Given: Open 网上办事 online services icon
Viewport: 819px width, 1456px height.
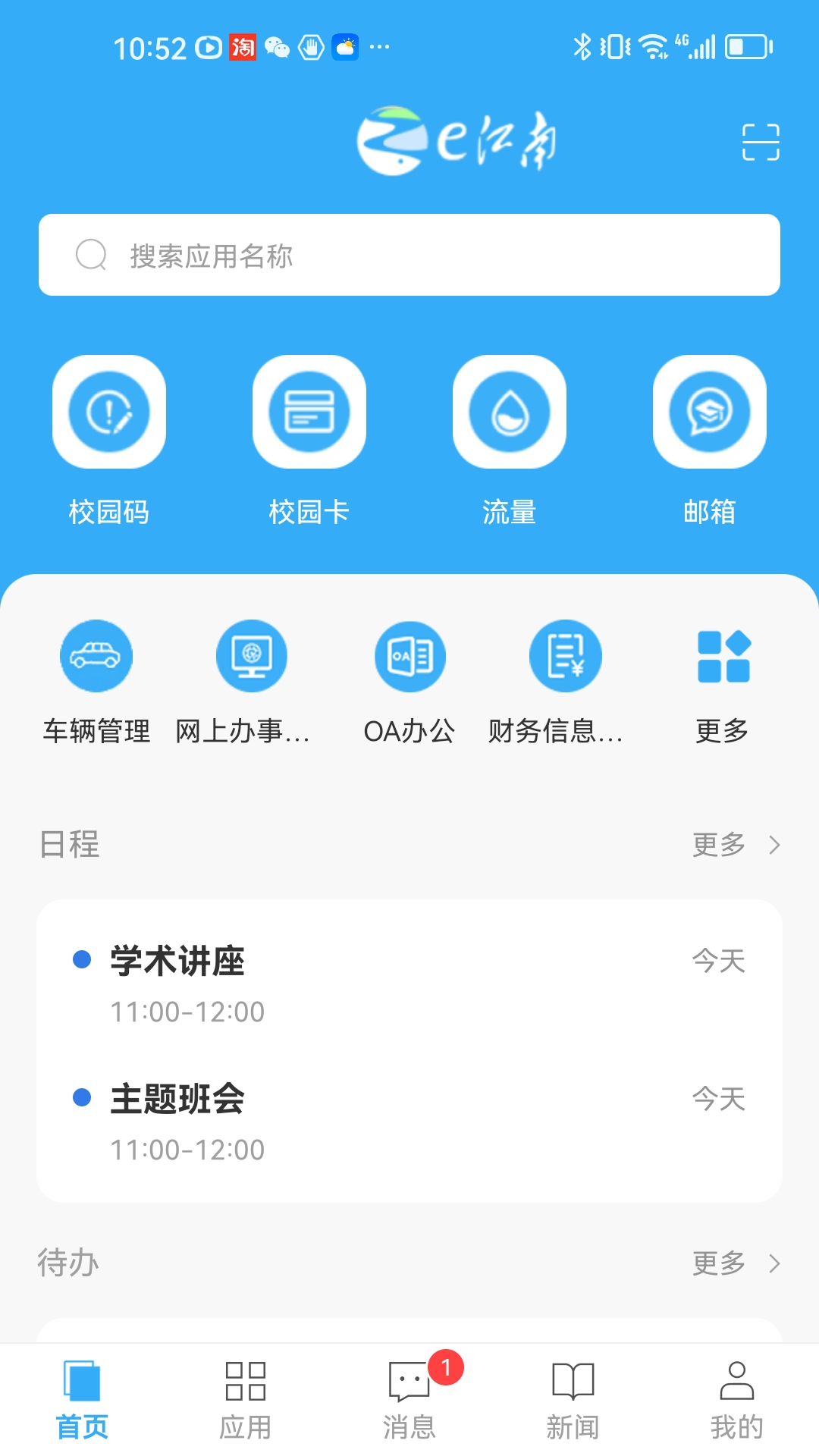Looking at the screenshot, I should click(x=253, y=656).
